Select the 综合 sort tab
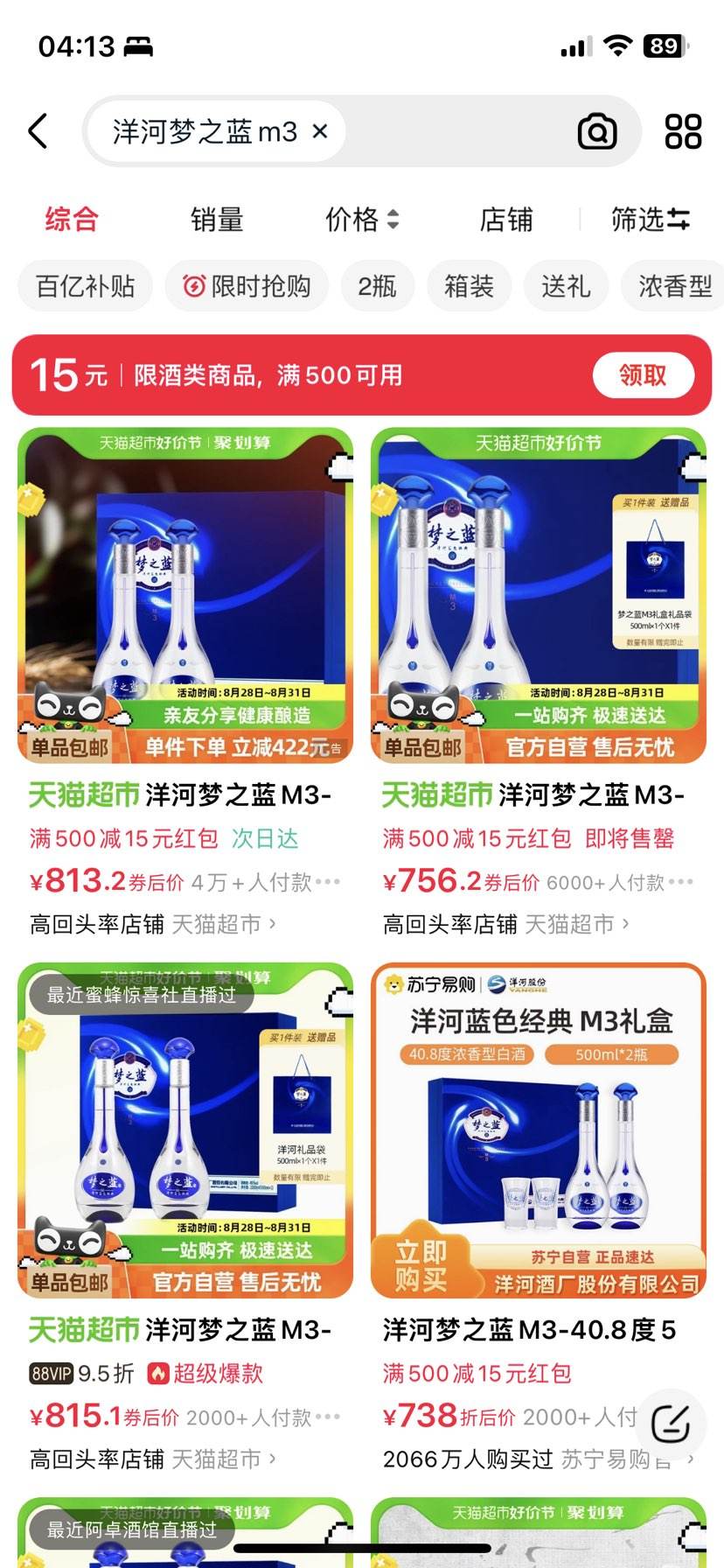 click(72, 220)
